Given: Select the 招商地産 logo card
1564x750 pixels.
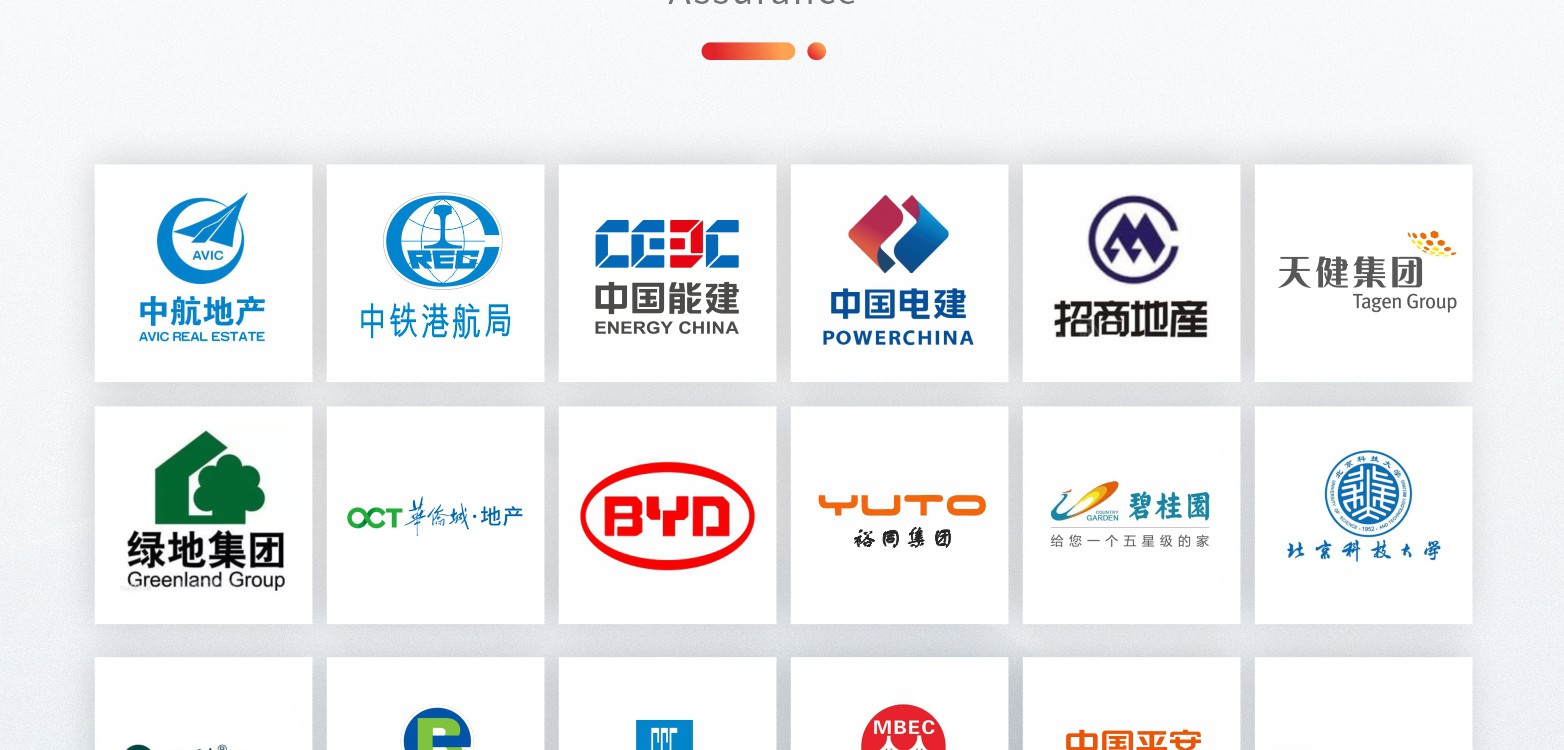Looking at the screenshot, I should [x=1131, y=272].
